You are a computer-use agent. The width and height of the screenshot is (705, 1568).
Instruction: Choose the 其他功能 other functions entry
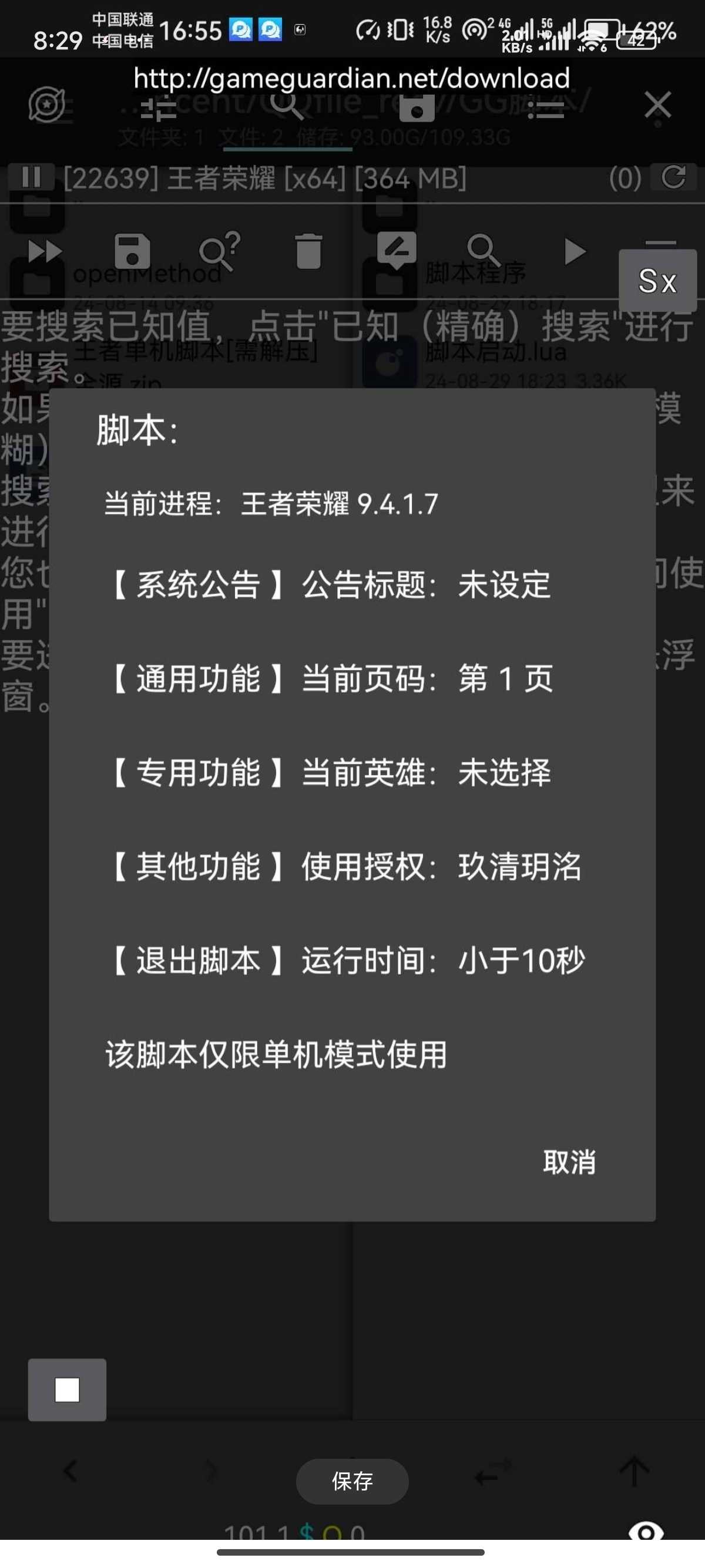pyautogui.click(x=344, y=866)
